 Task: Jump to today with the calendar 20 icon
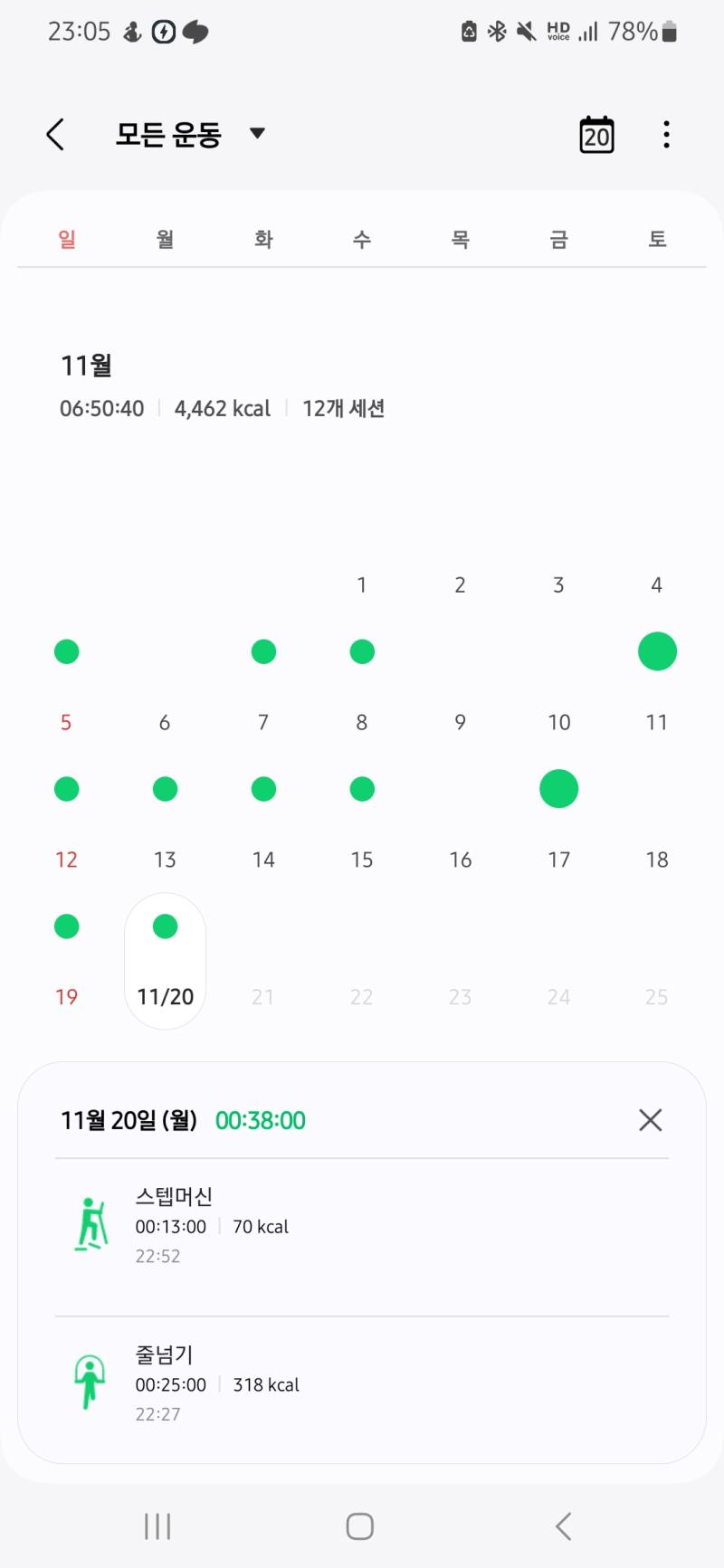[x=596, y=135]
